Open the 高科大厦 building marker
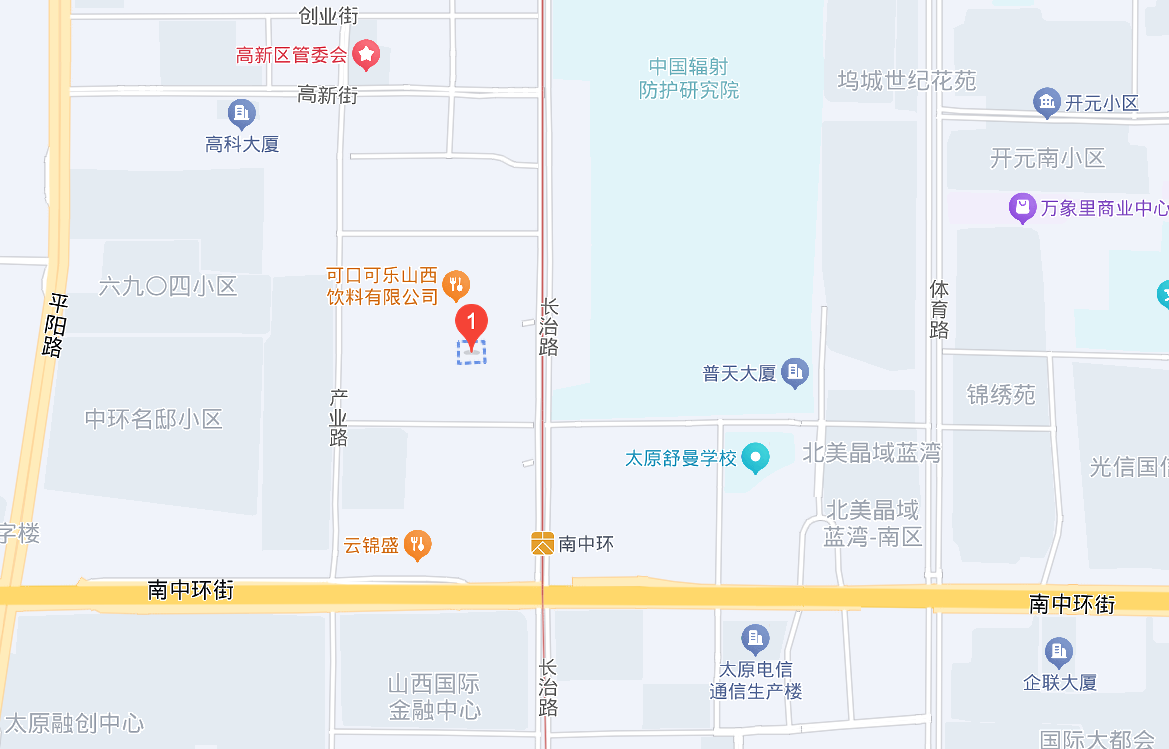Screen dimensions: 1169x749 pos(242,113)
